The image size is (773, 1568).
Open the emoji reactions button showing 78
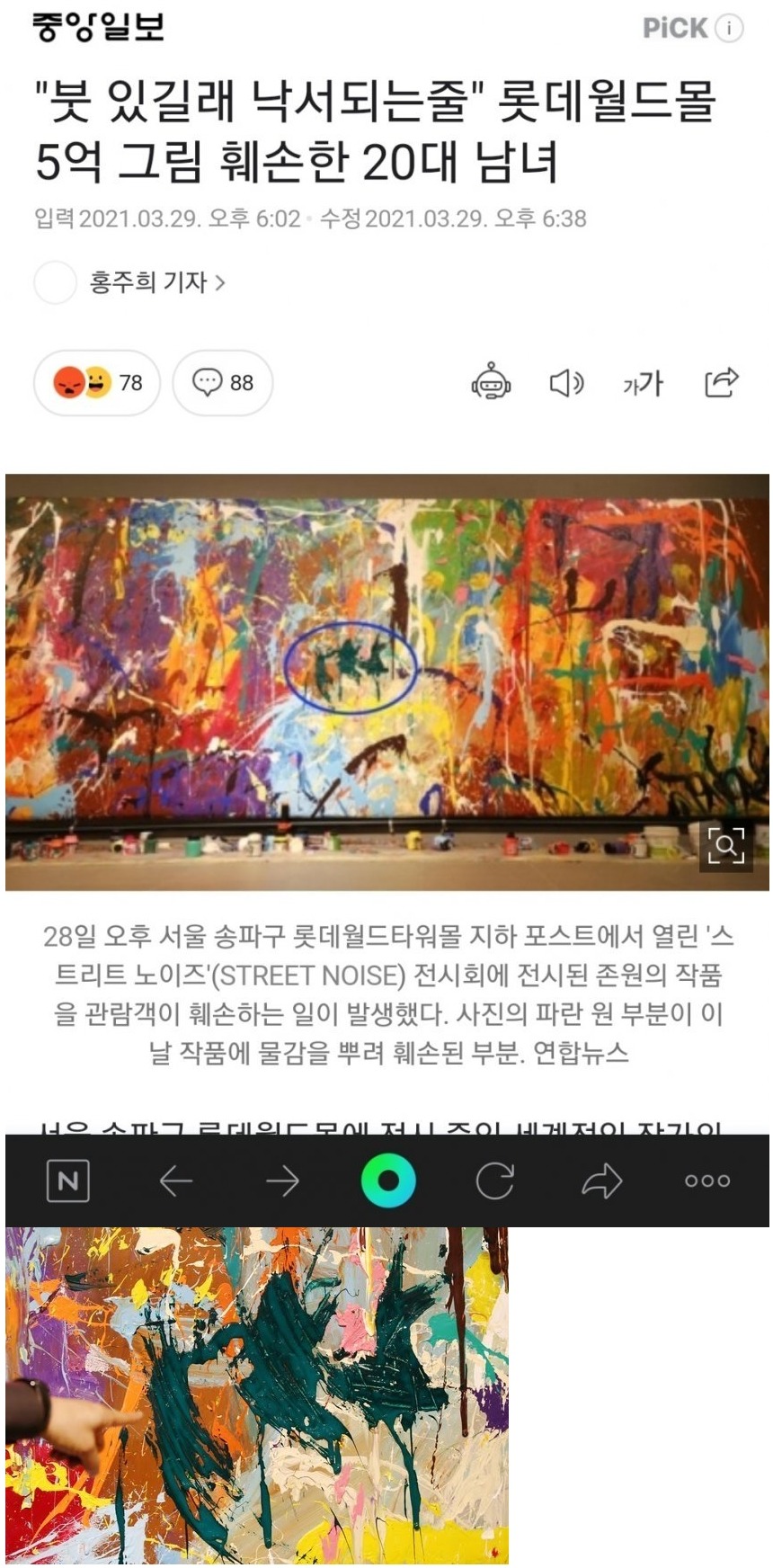tap(97, 383)
